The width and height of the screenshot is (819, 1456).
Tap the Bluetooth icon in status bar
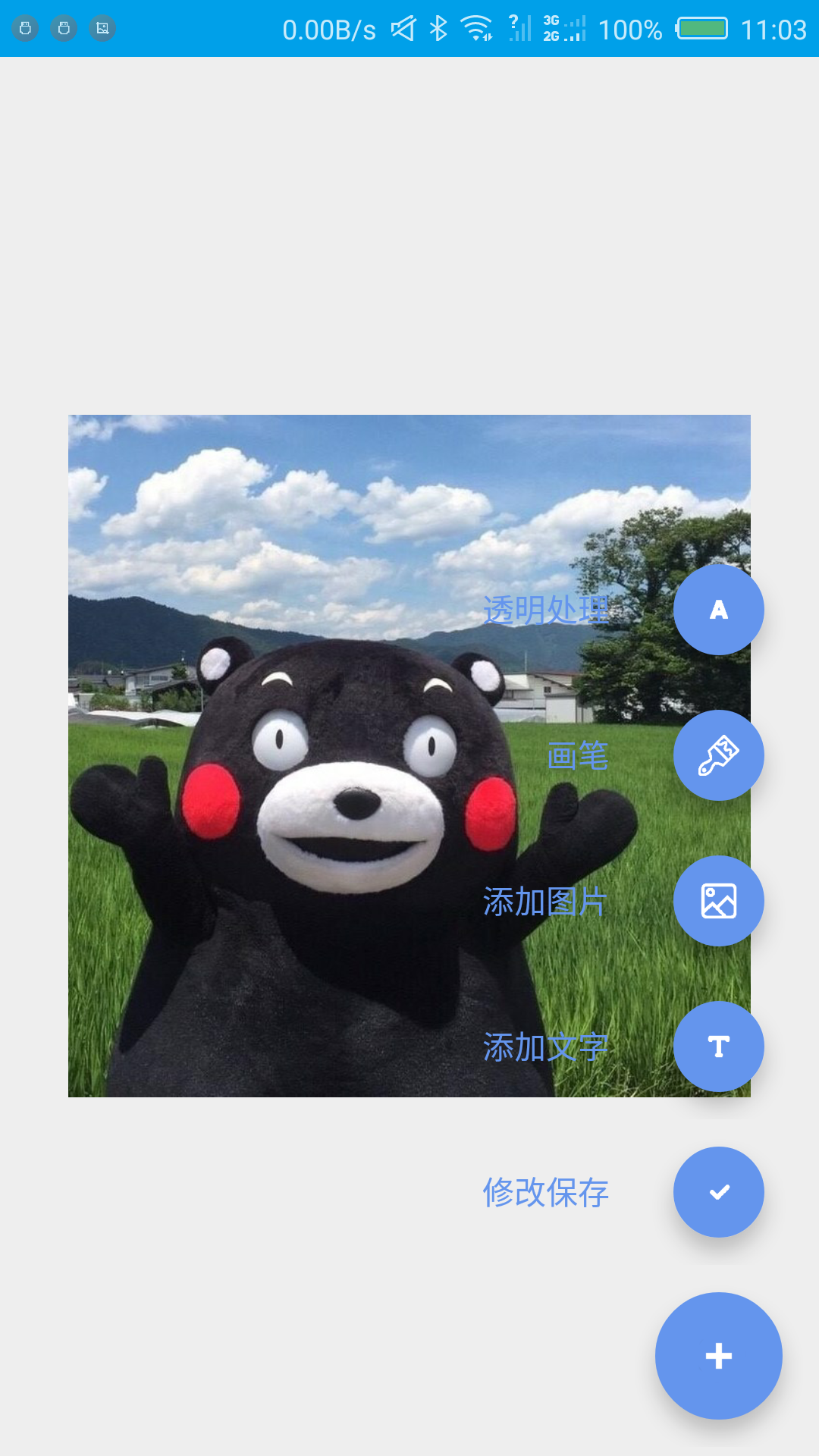436,29
